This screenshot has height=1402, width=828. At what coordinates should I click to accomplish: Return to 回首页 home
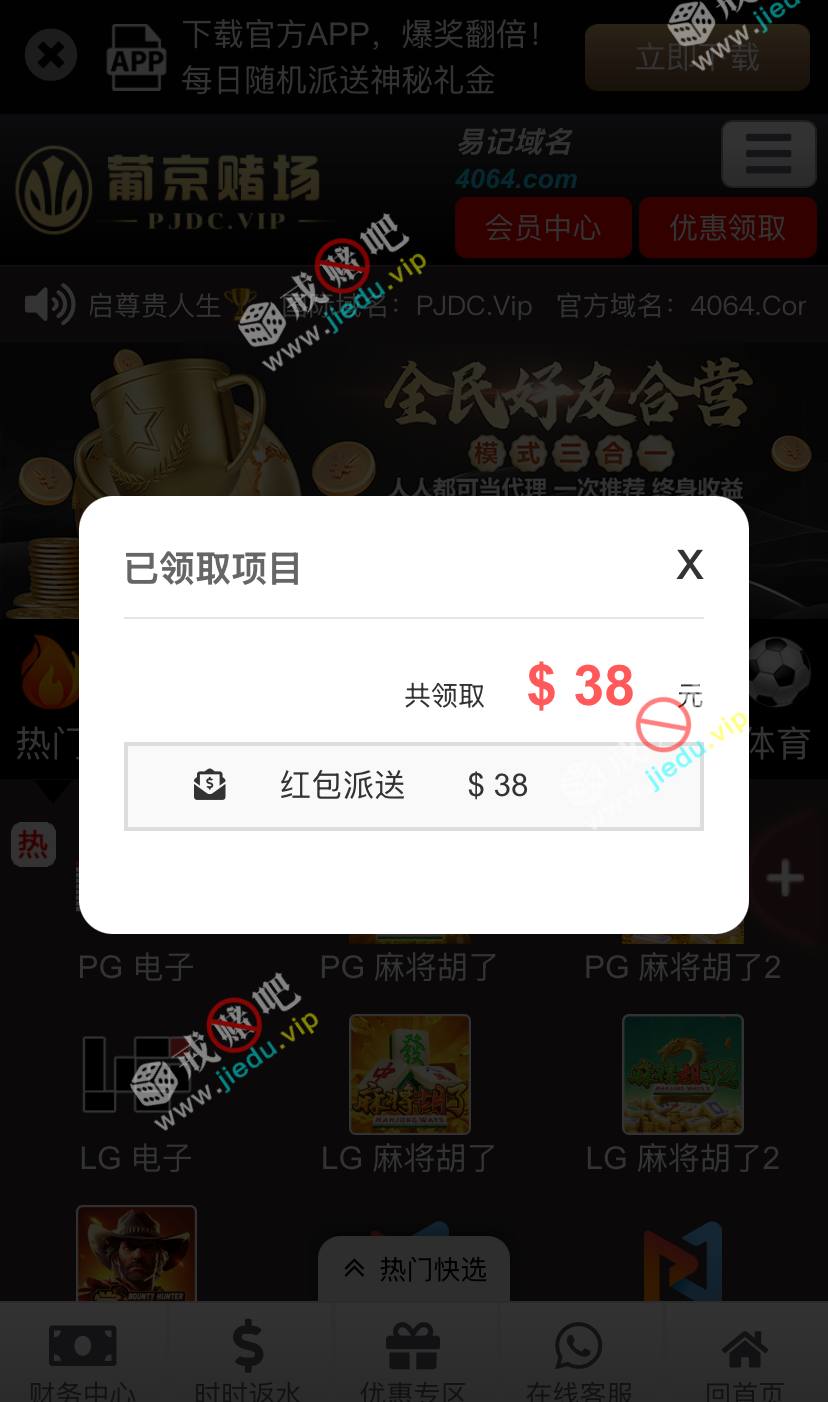click(x=745, y=1360)
